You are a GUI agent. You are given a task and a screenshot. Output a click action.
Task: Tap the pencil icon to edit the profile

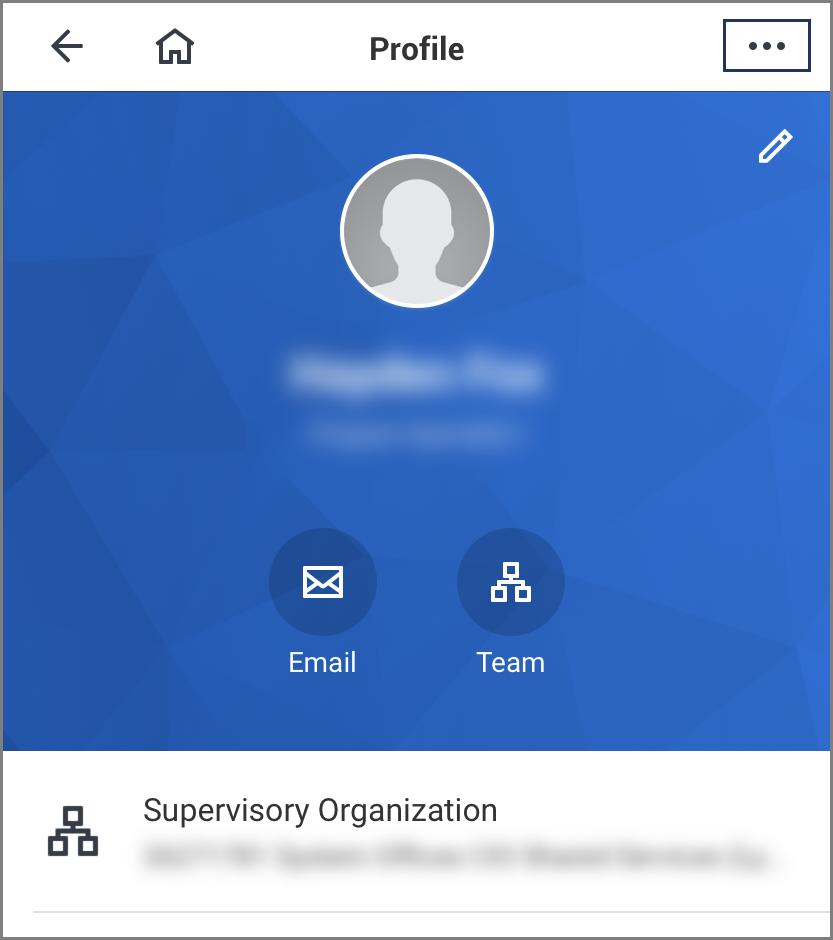click(x=775, y=147)
